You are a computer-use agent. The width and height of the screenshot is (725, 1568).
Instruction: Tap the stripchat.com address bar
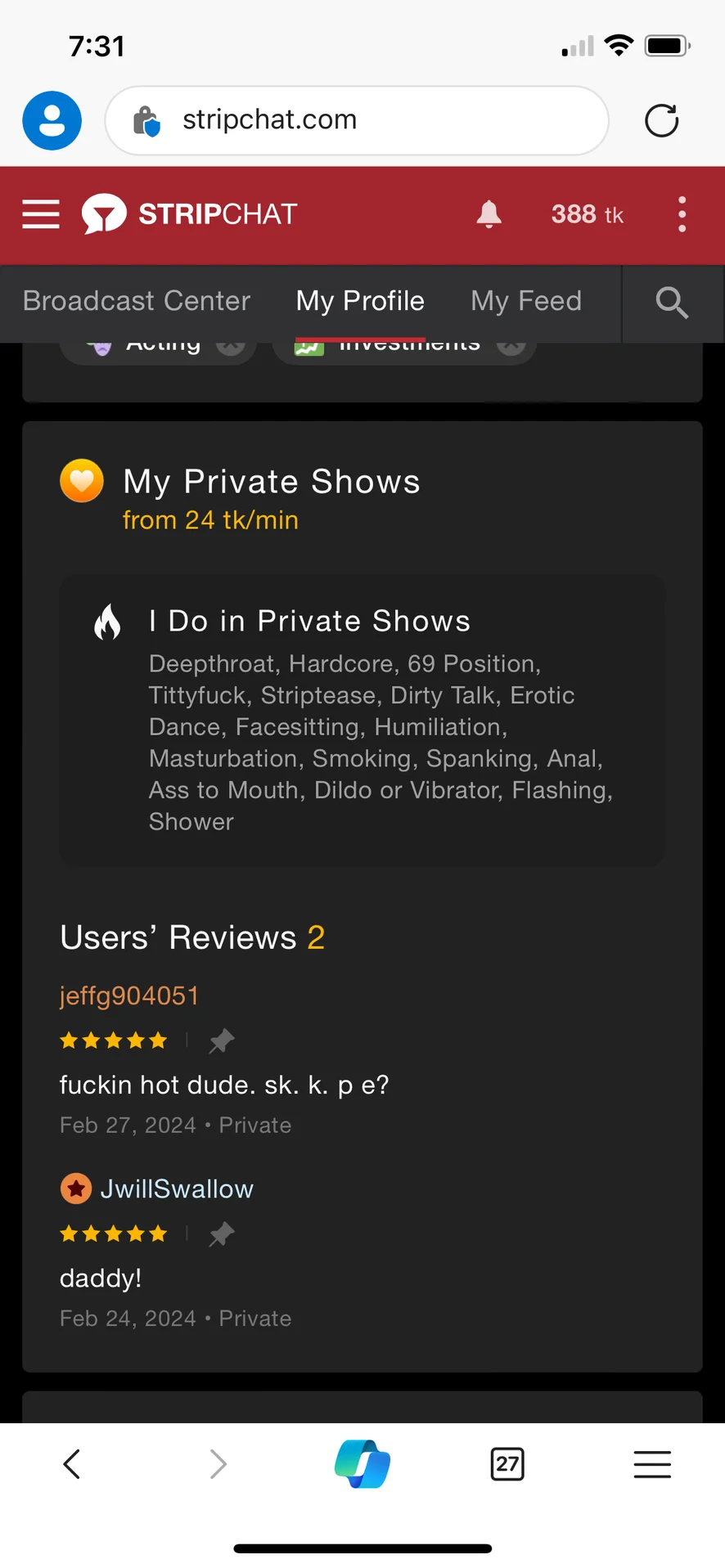point(357,120)
